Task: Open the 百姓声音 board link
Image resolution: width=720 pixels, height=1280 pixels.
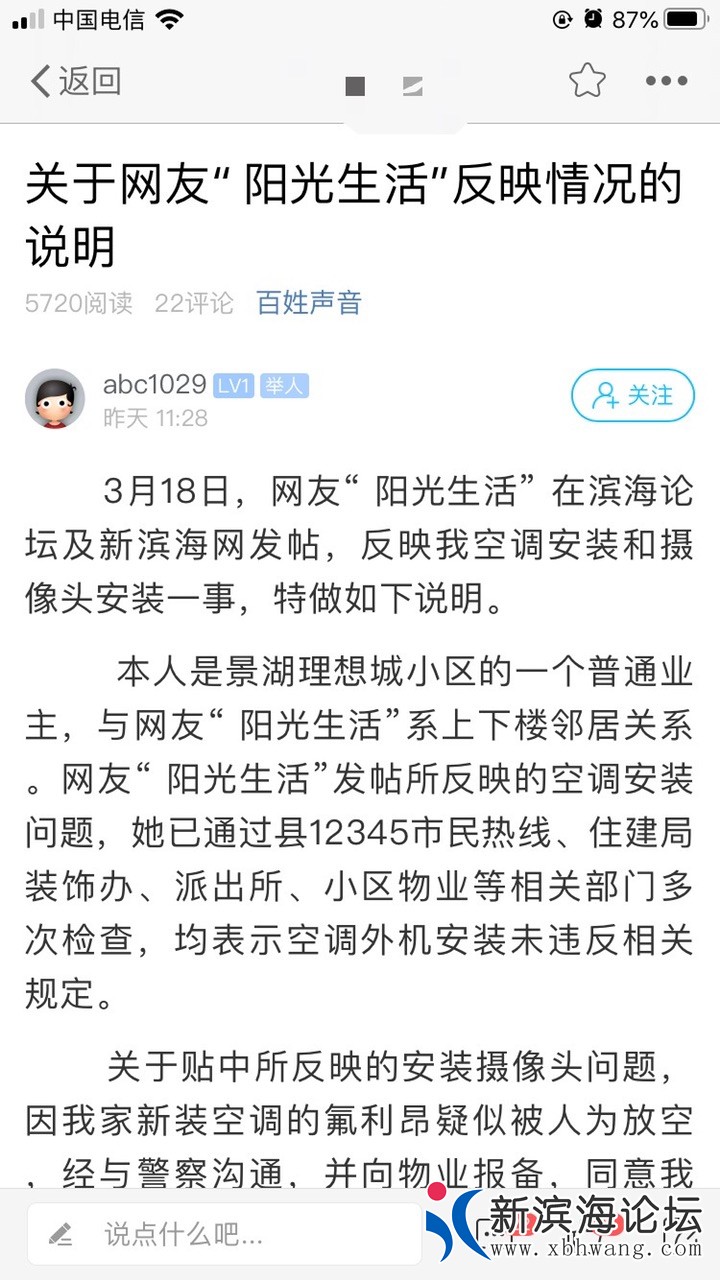Action: pyautogui.click(x=309, y=303)
